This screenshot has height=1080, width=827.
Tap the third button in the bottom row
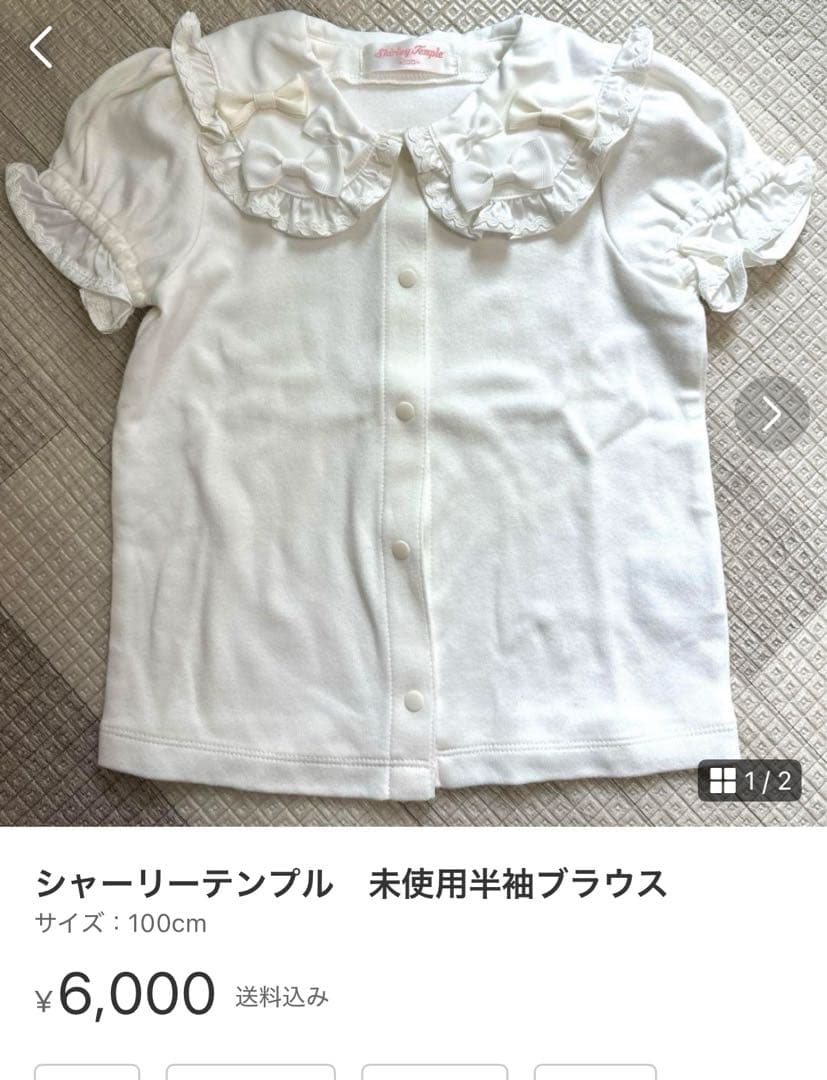click(432, 1070)
